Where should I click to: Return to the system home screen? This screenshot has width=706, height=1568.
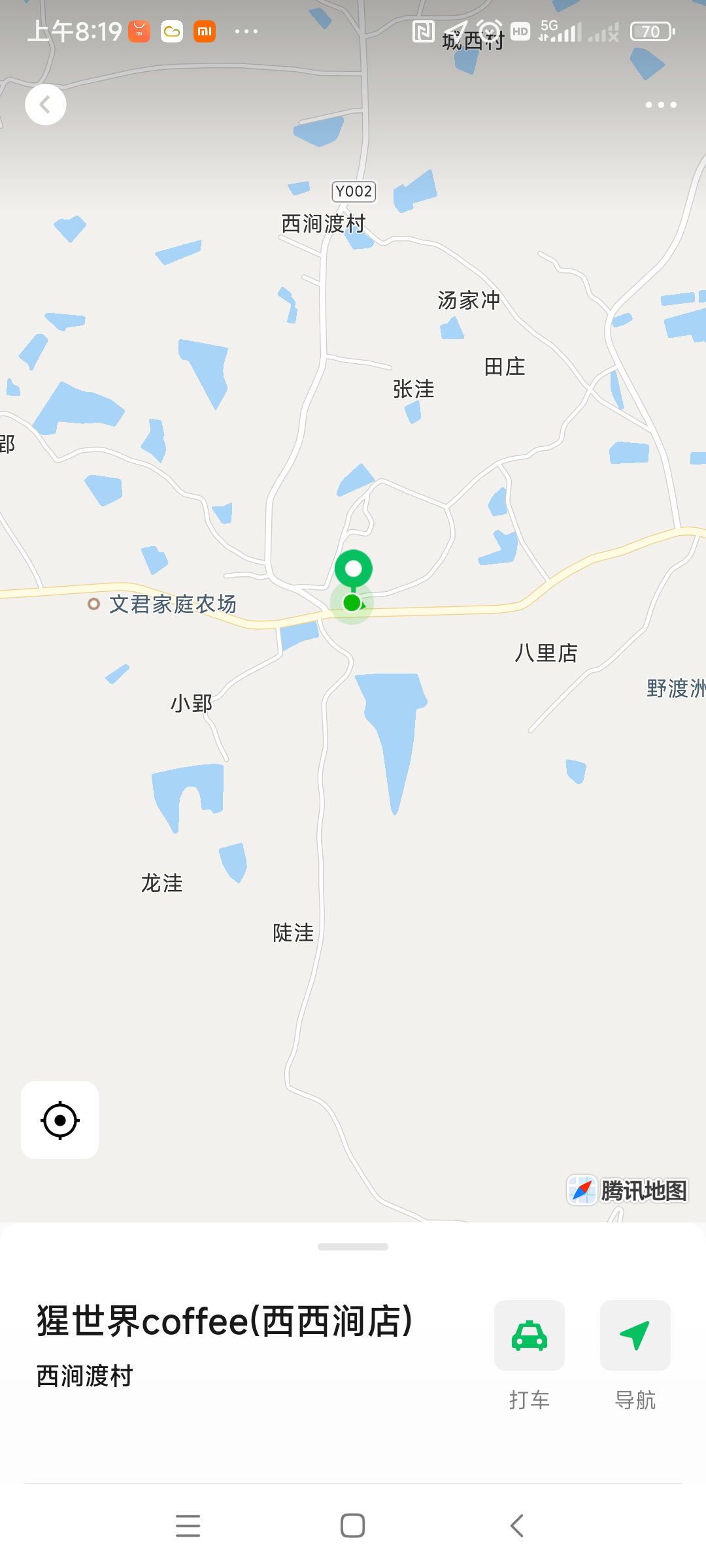(353, 1526)
